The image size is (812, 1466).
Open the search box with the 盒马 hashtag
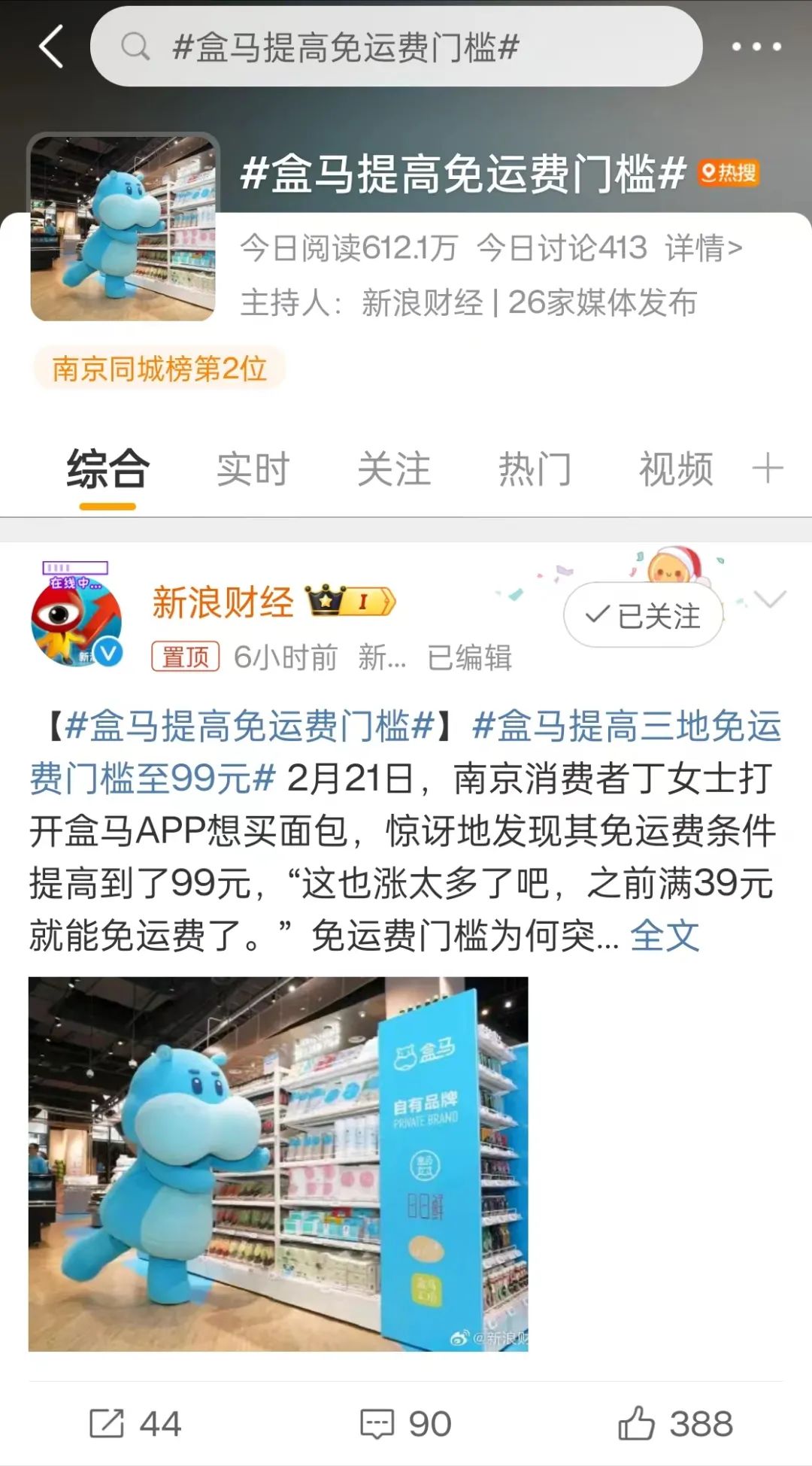tap(396, 47)
